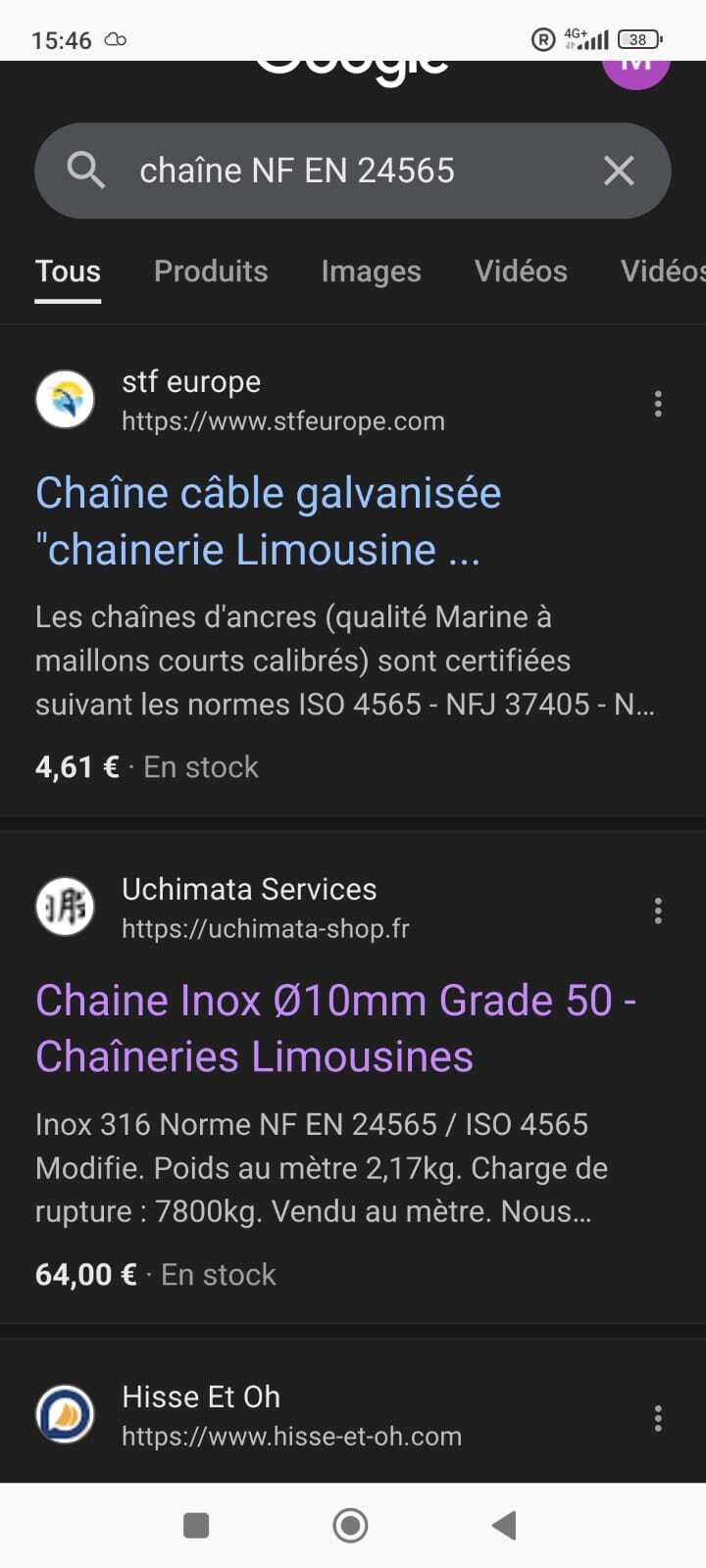Go back with the system back button
This screenshot has height=1568, width=706.
[x=504, y=1525]
